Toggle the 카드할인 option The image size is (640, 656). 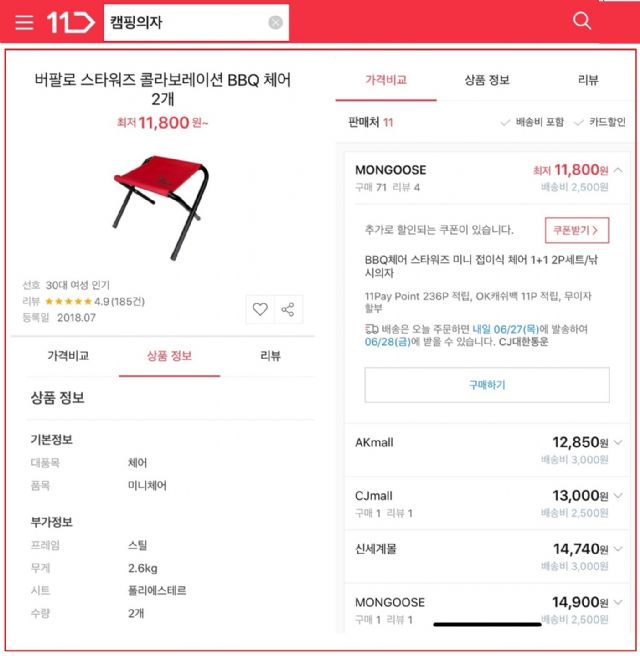(600, 122)
